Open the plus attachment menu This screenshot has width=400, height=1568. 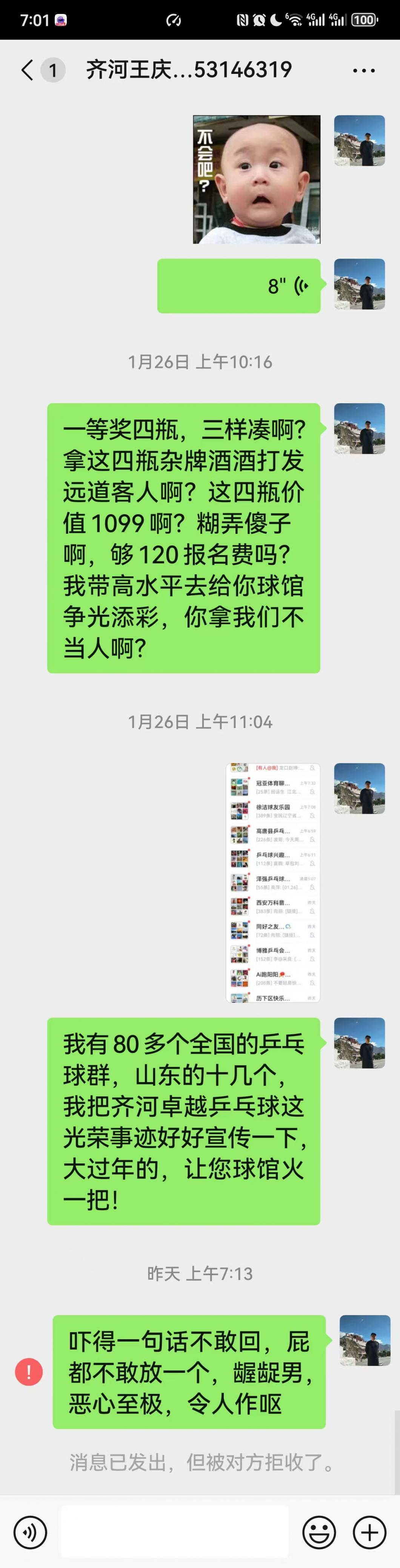pyautogui.click(x=369, y=1532)
